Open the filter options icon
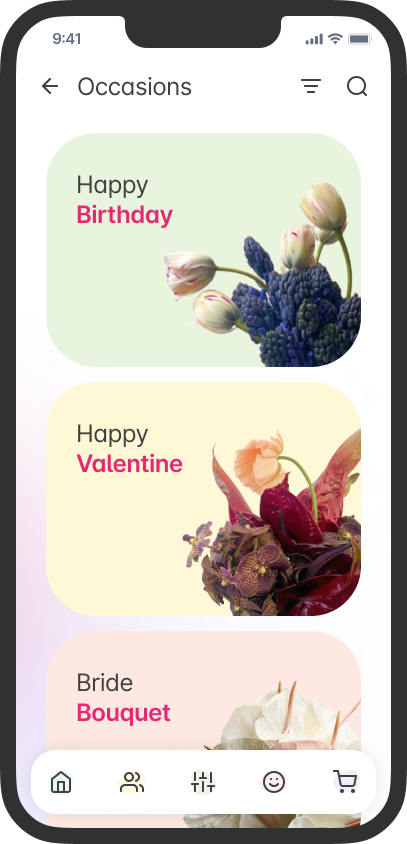Image resolution: width=407 pixels, height=844 pixels. (311, 86)
